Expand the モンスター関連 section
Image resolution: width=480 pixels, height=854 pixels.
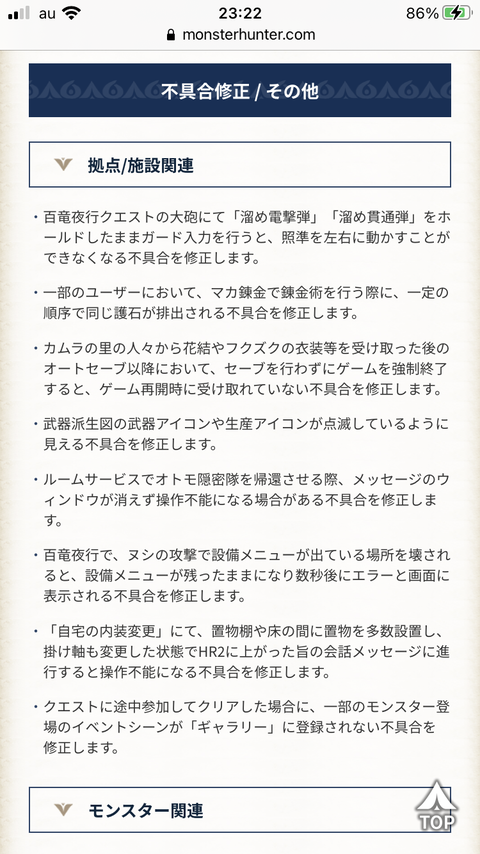pos(240,809)
